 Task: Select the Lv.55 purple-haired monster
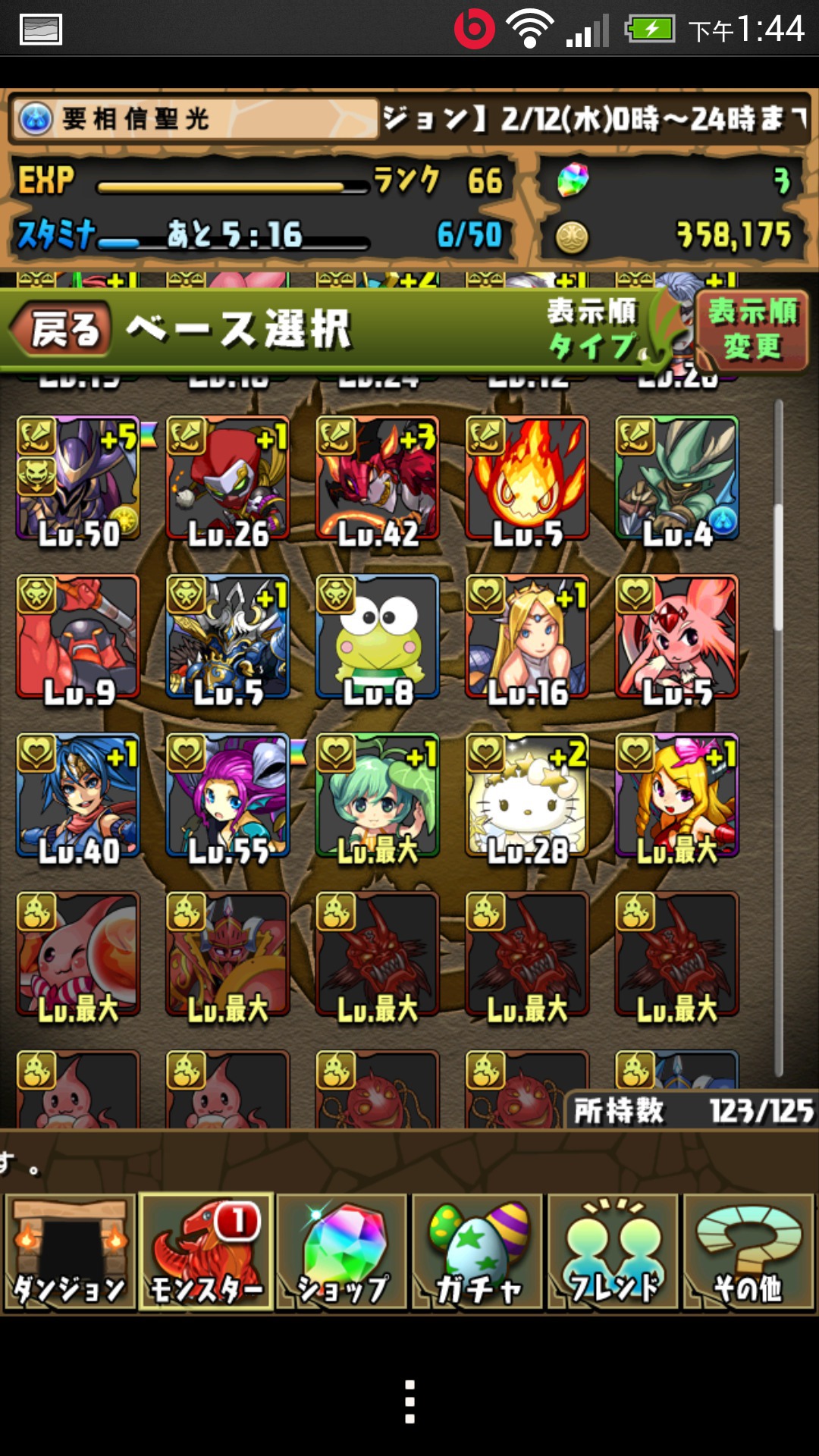coord(227,795)
